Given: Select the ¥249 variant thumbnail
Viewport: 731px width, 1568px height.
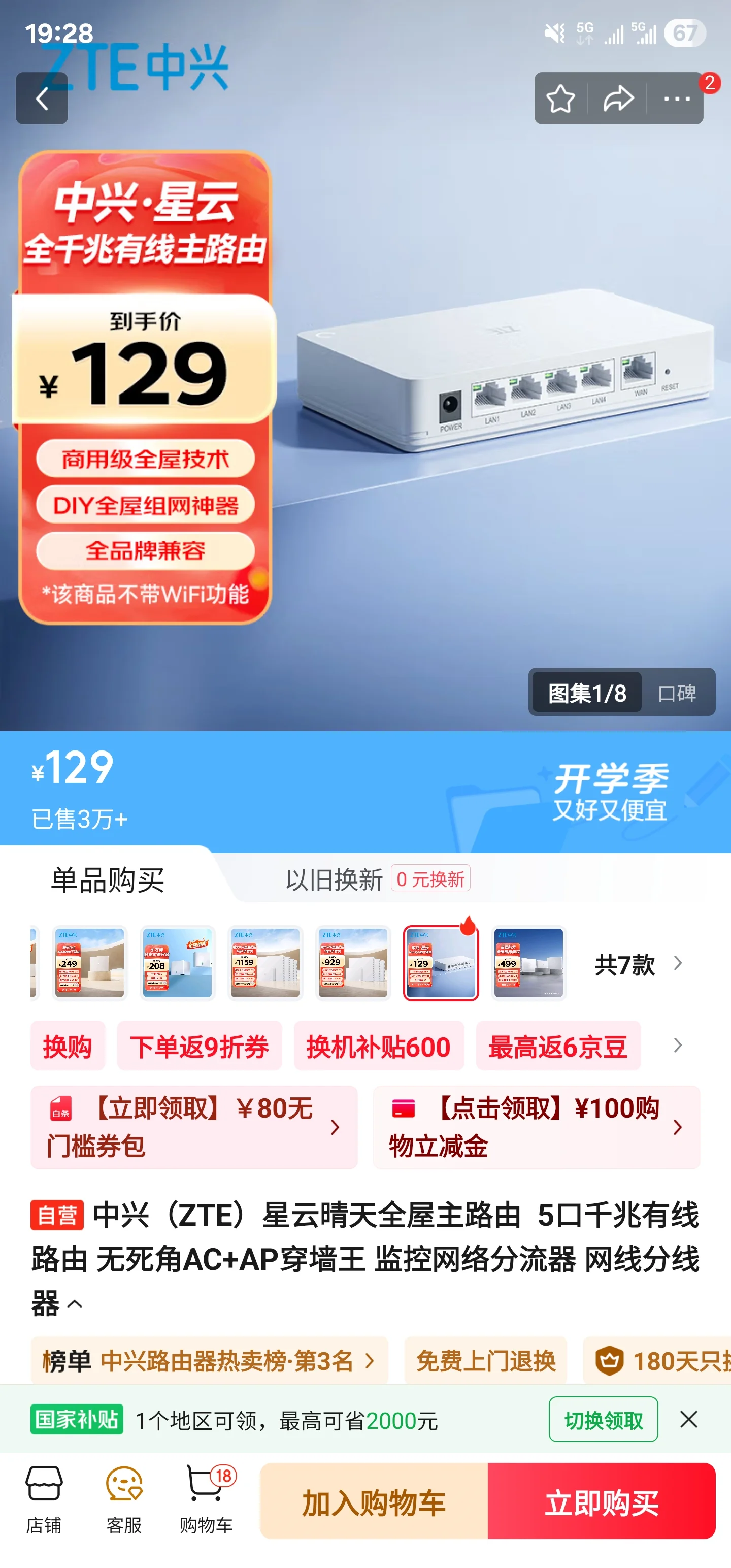Looking at the screenshot, I should tap(89, 963).
